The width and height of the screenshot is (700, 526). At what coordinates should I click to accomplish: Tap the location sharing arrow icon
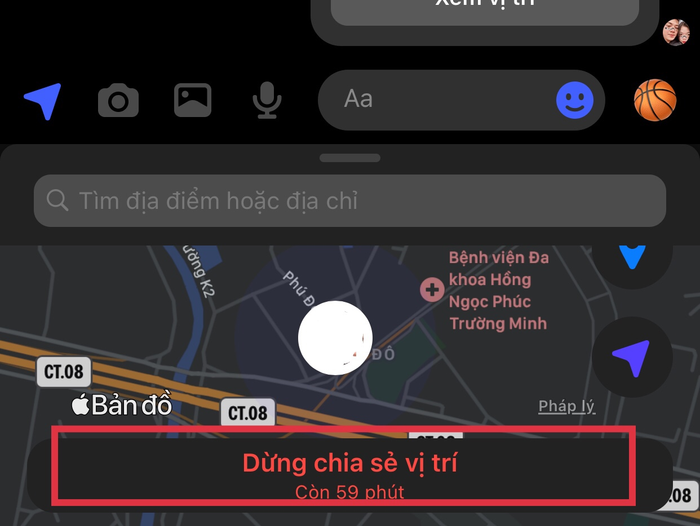(43, 100)
